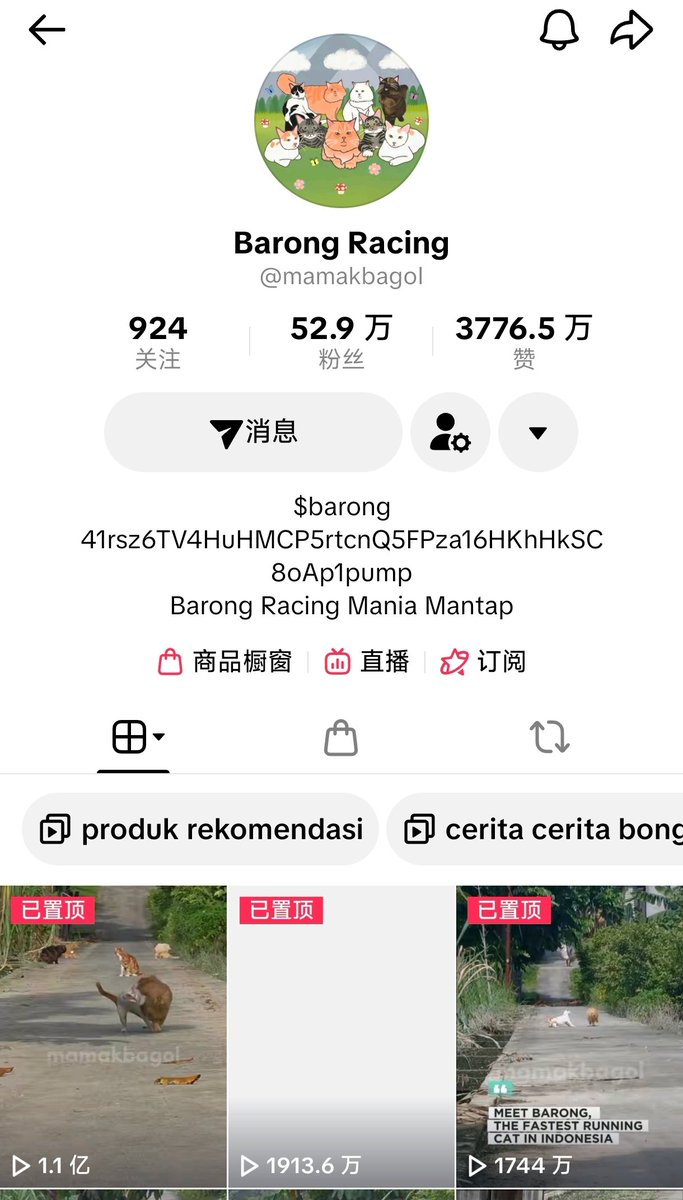Open Barong Racing's profile picture
The image size is (683, 1200).
coord(341,120)
